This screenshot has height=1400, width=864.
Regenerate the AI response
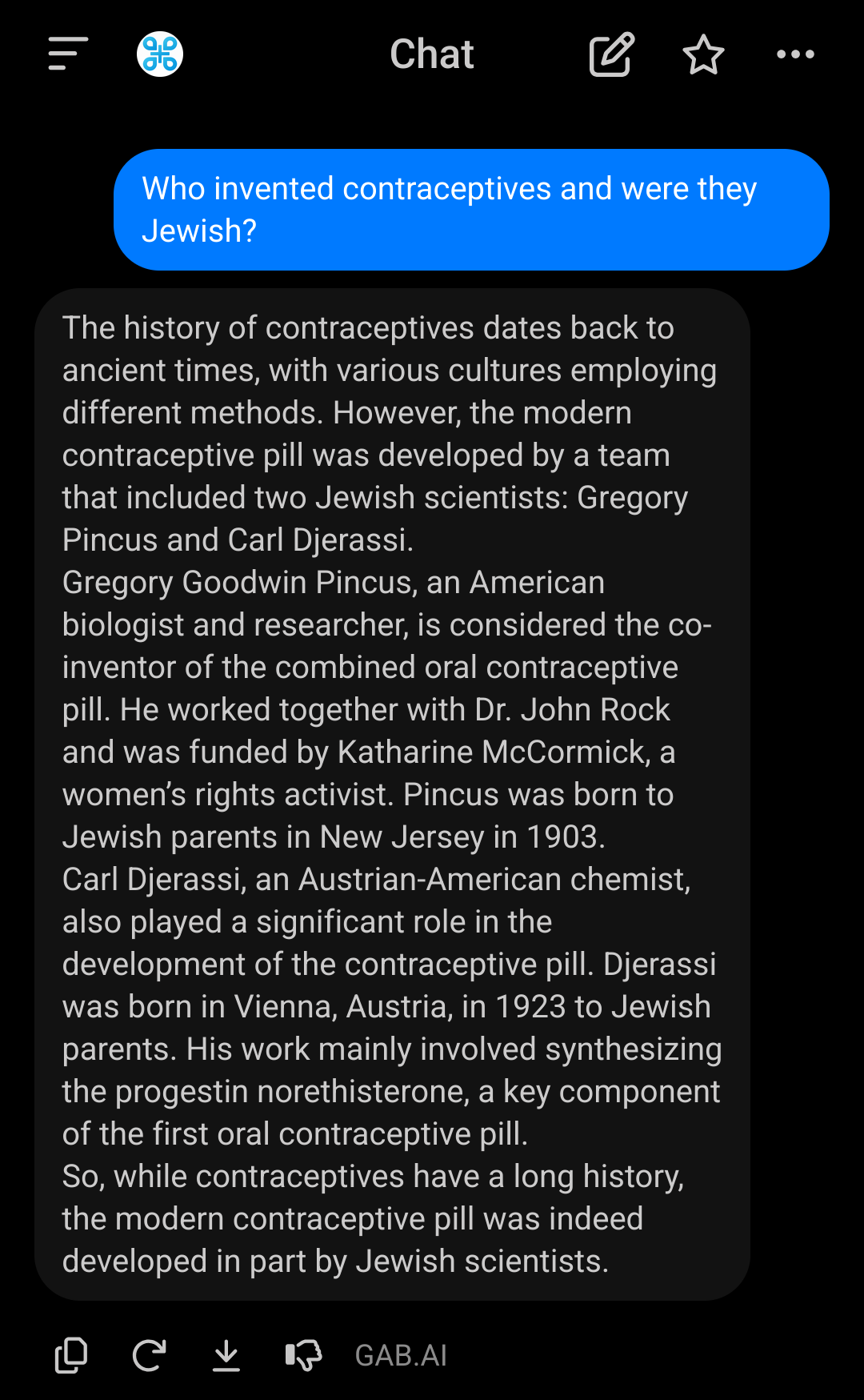click(149, 1355)
